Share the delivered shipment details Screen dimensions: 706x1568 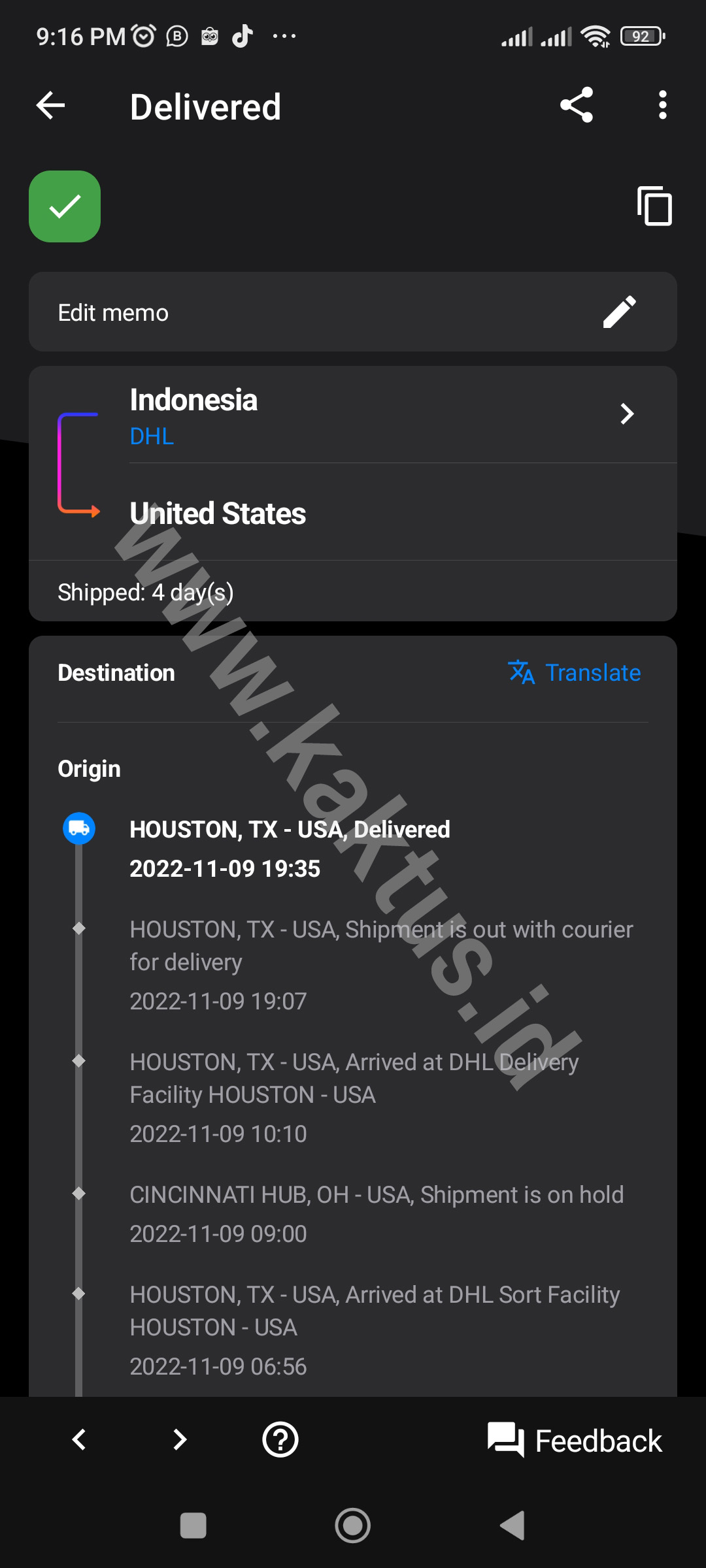tap(577, 105)
